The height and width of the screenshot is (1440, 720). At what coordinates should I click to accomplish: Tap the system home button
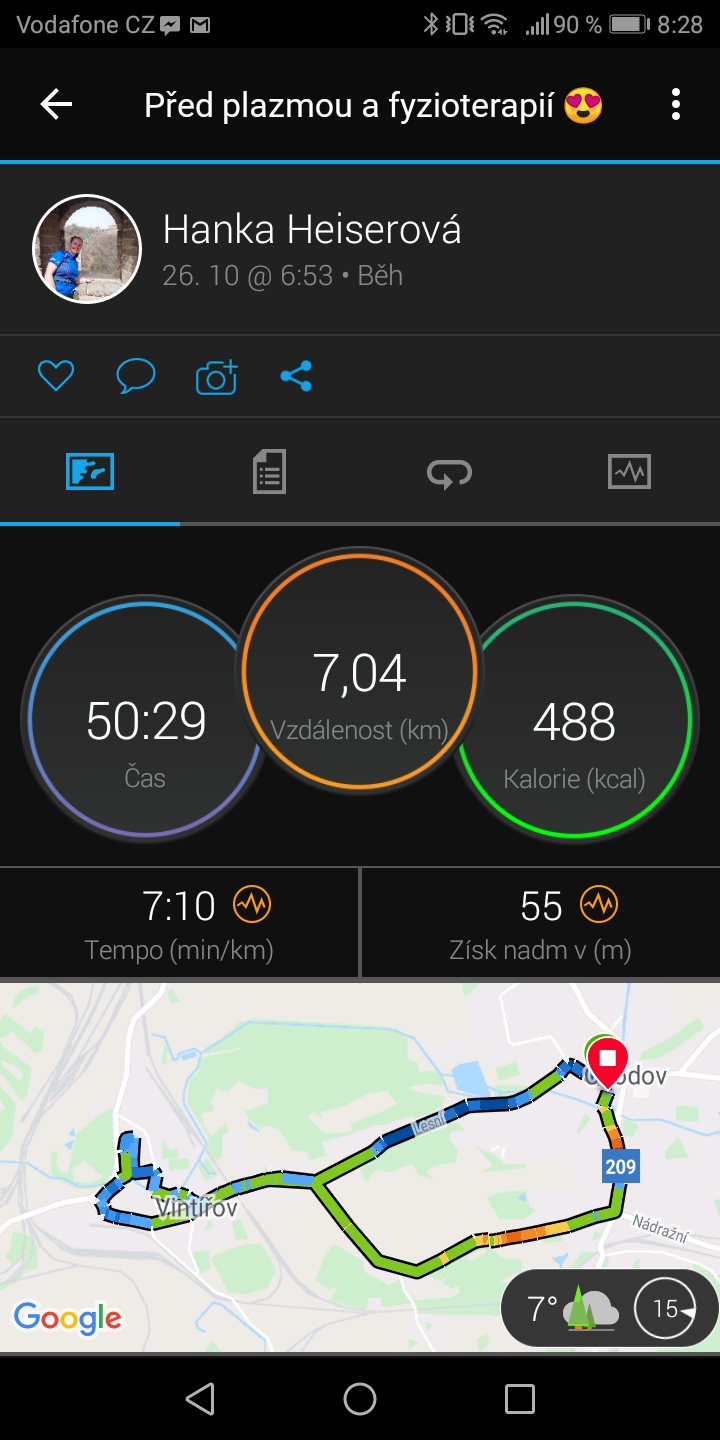pyautogui.click(x=360, y=1398)
